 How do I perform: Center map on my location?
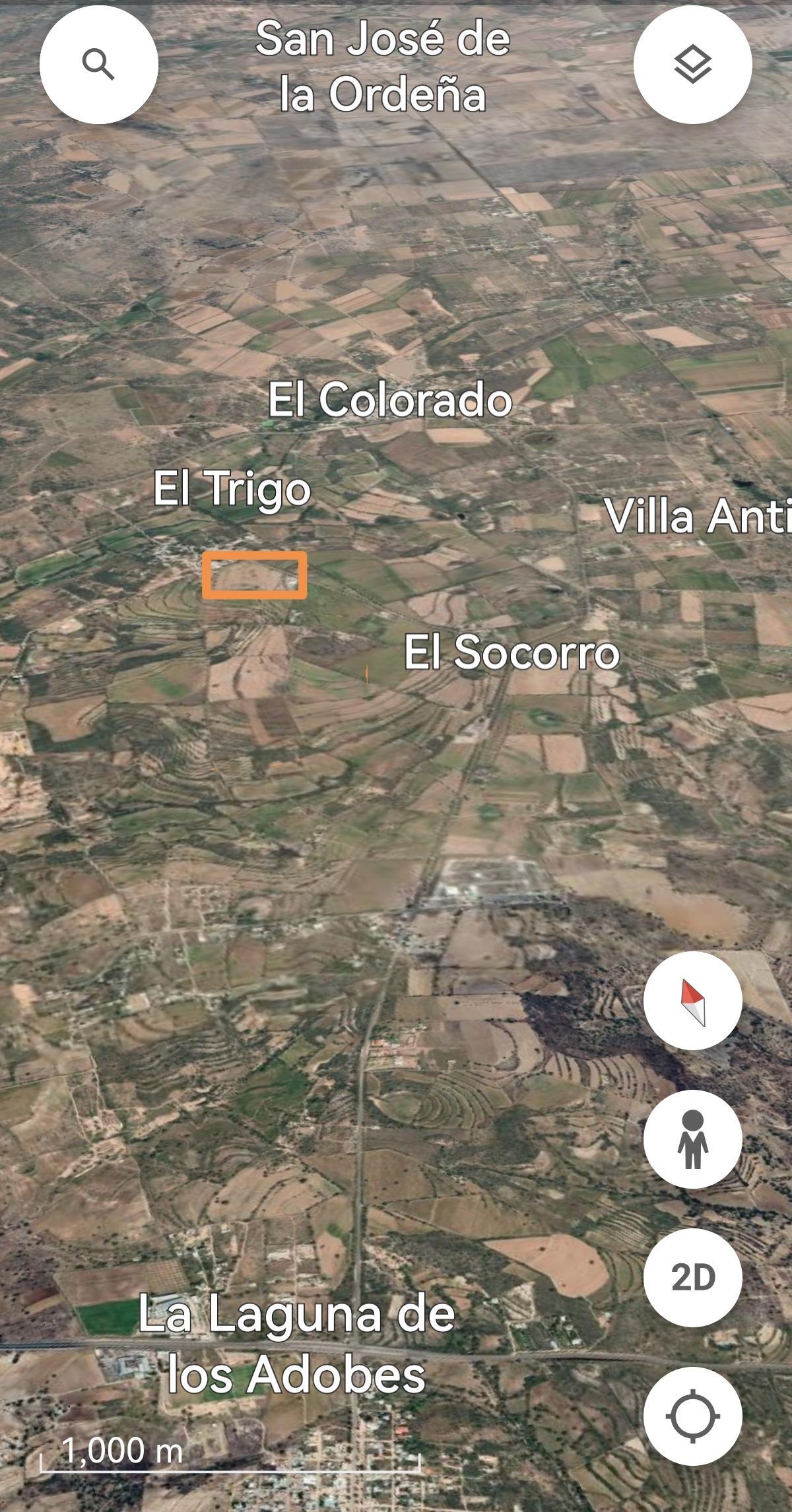click(x=692, y=1416)
